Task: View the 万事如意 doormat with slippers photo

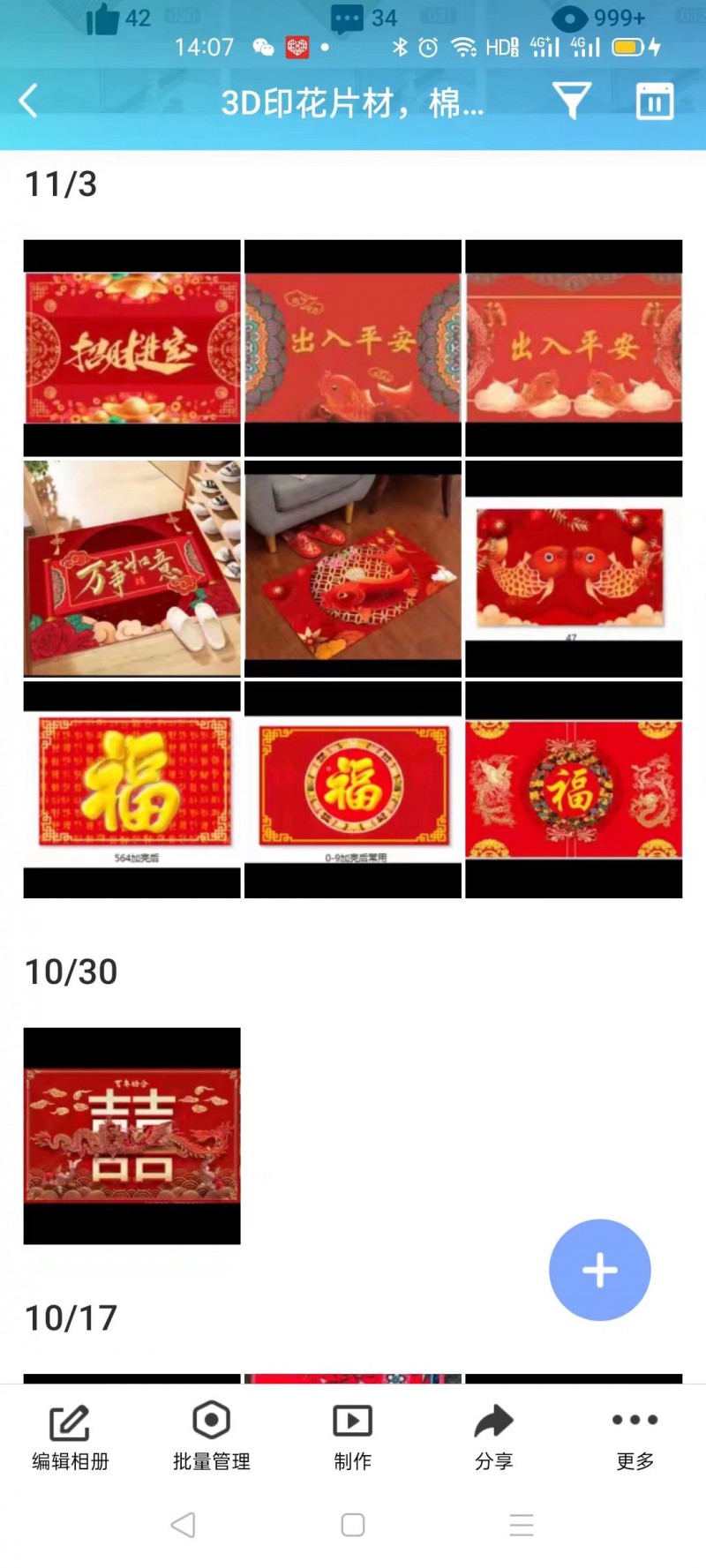Action: (x=132, y=568)
